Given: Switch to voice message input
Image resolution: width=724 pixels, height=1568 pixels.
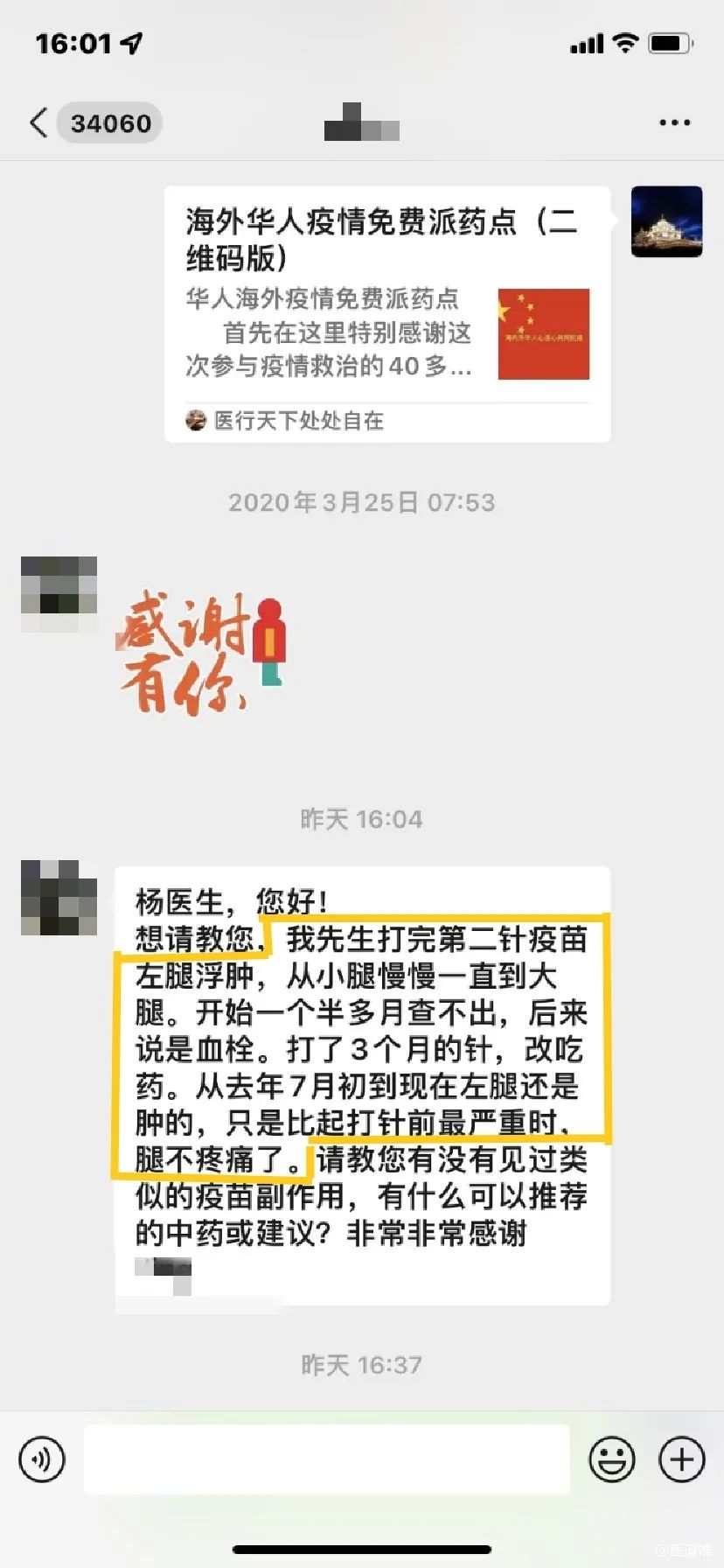Looking at the screenshot, I should point(42,1459).
